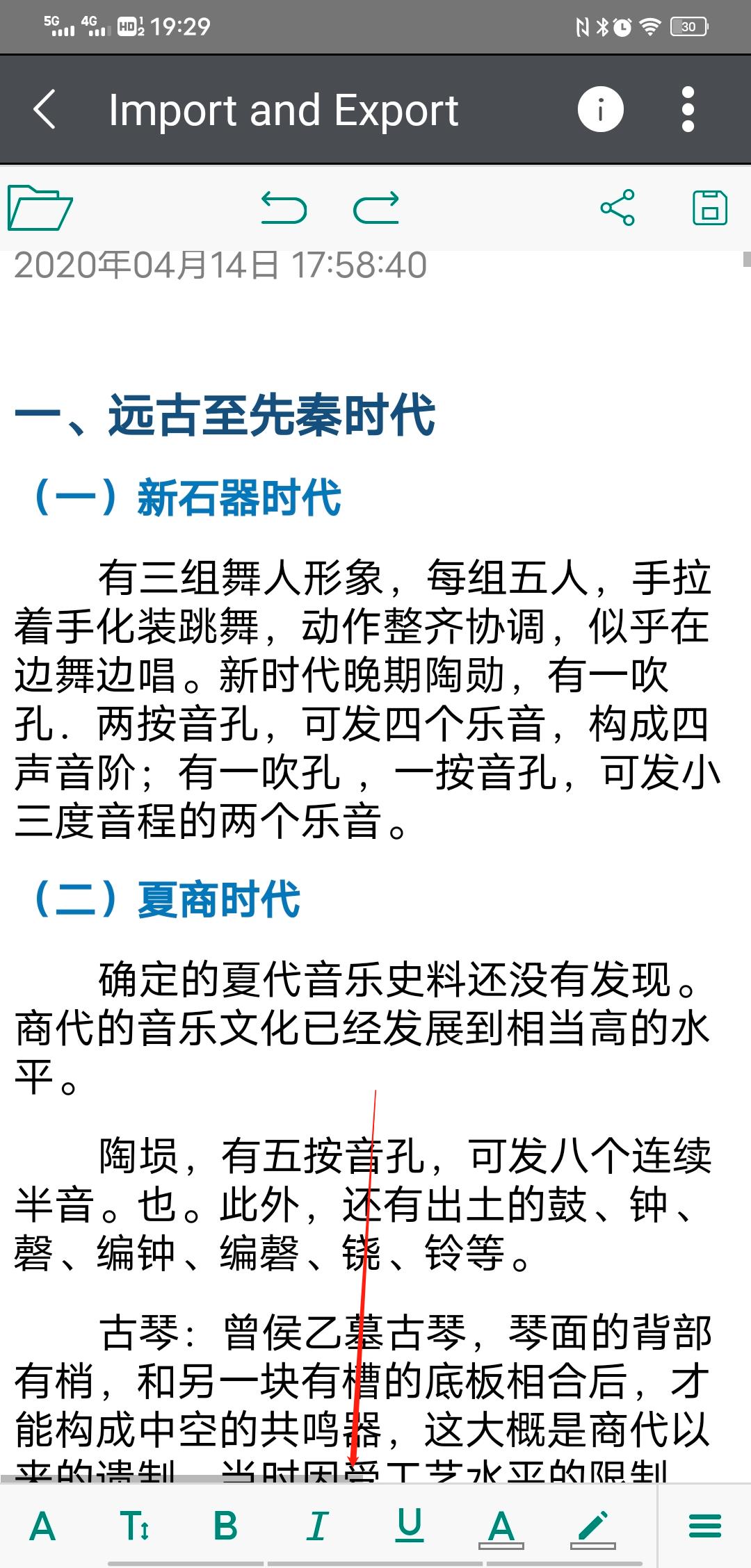Redo the last edit
This screenshot has height=1568, width=751.
click(x=376, y=208)
